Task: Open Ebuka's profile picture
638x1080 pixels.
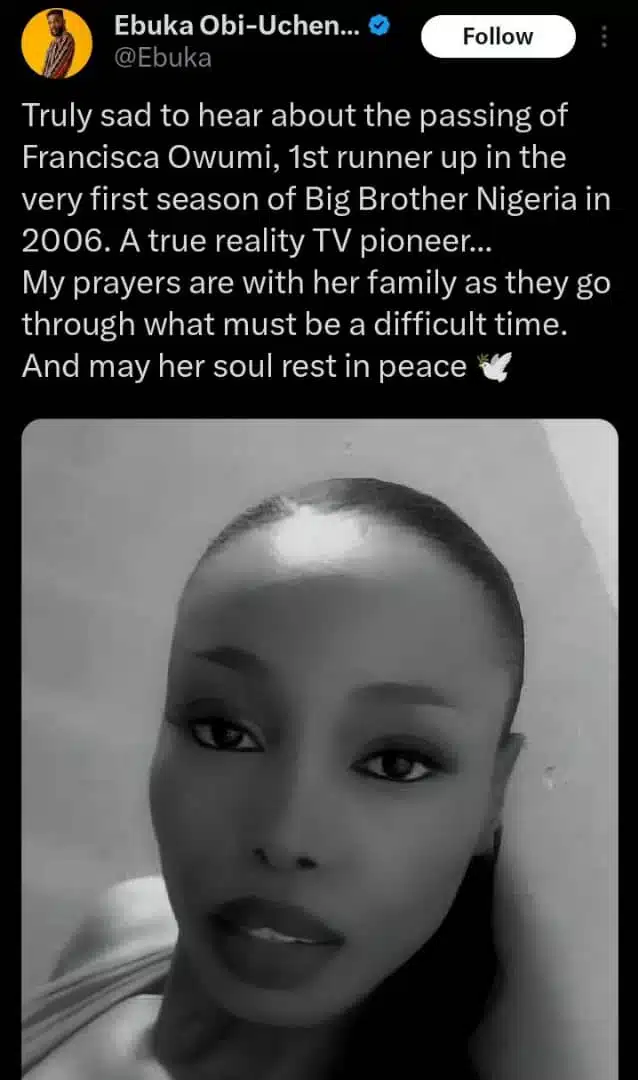Action: [x=57, y=44]
